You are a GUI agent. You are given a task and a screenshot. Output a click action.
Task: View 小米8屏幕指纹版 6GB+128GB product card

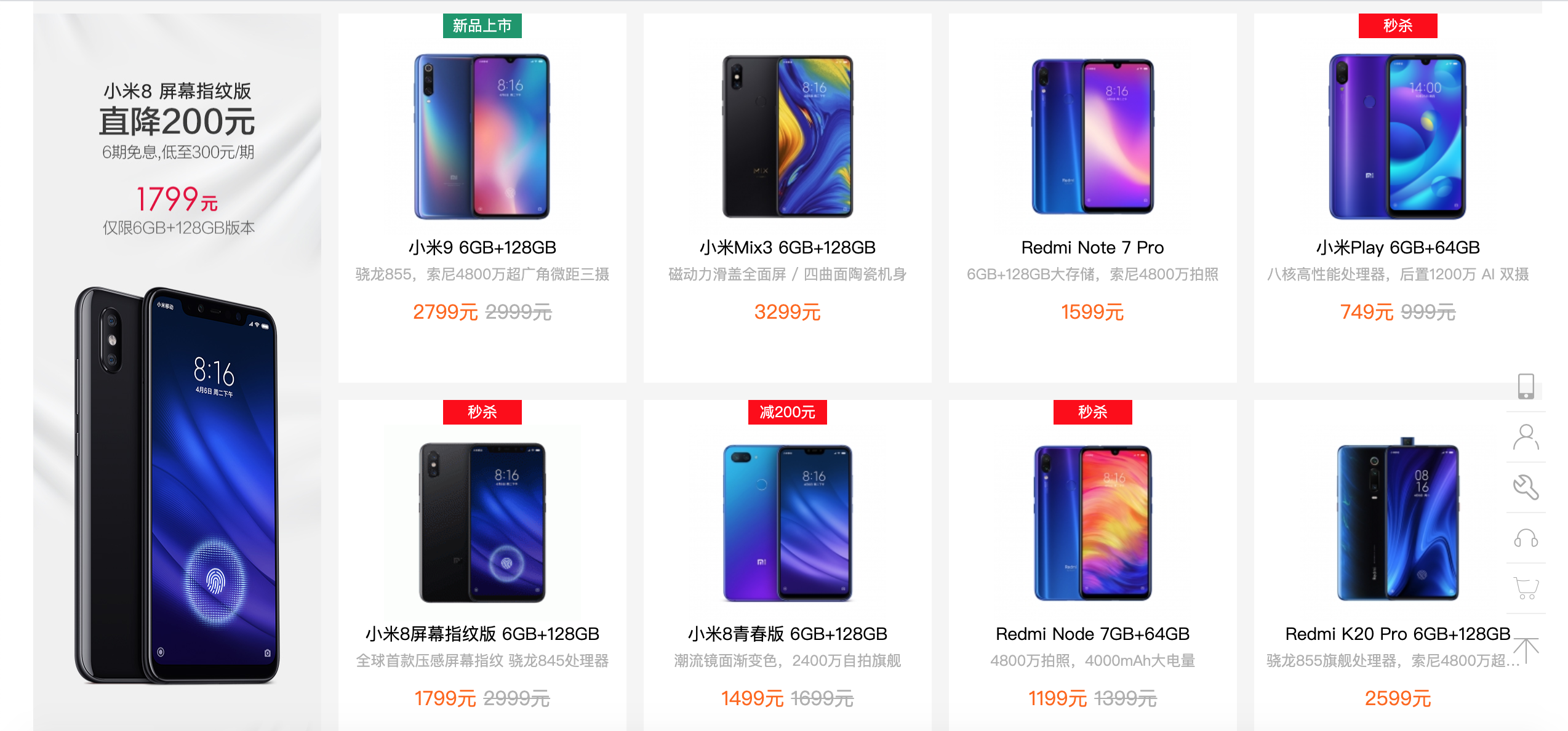482,566
